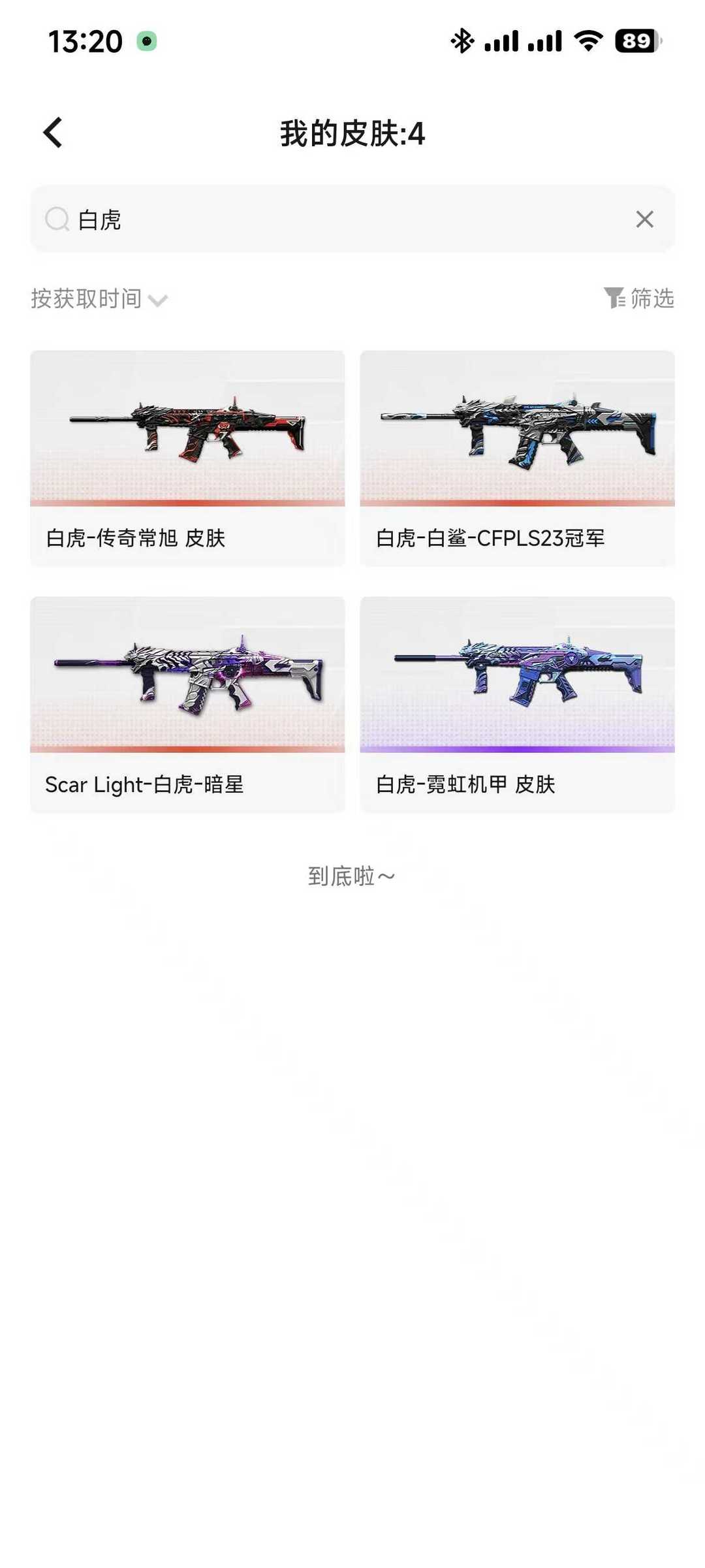Select the 白虎-霓虹机甲 皮肤 card
This screenshot has height=1568, width=705.
point(517,704)
